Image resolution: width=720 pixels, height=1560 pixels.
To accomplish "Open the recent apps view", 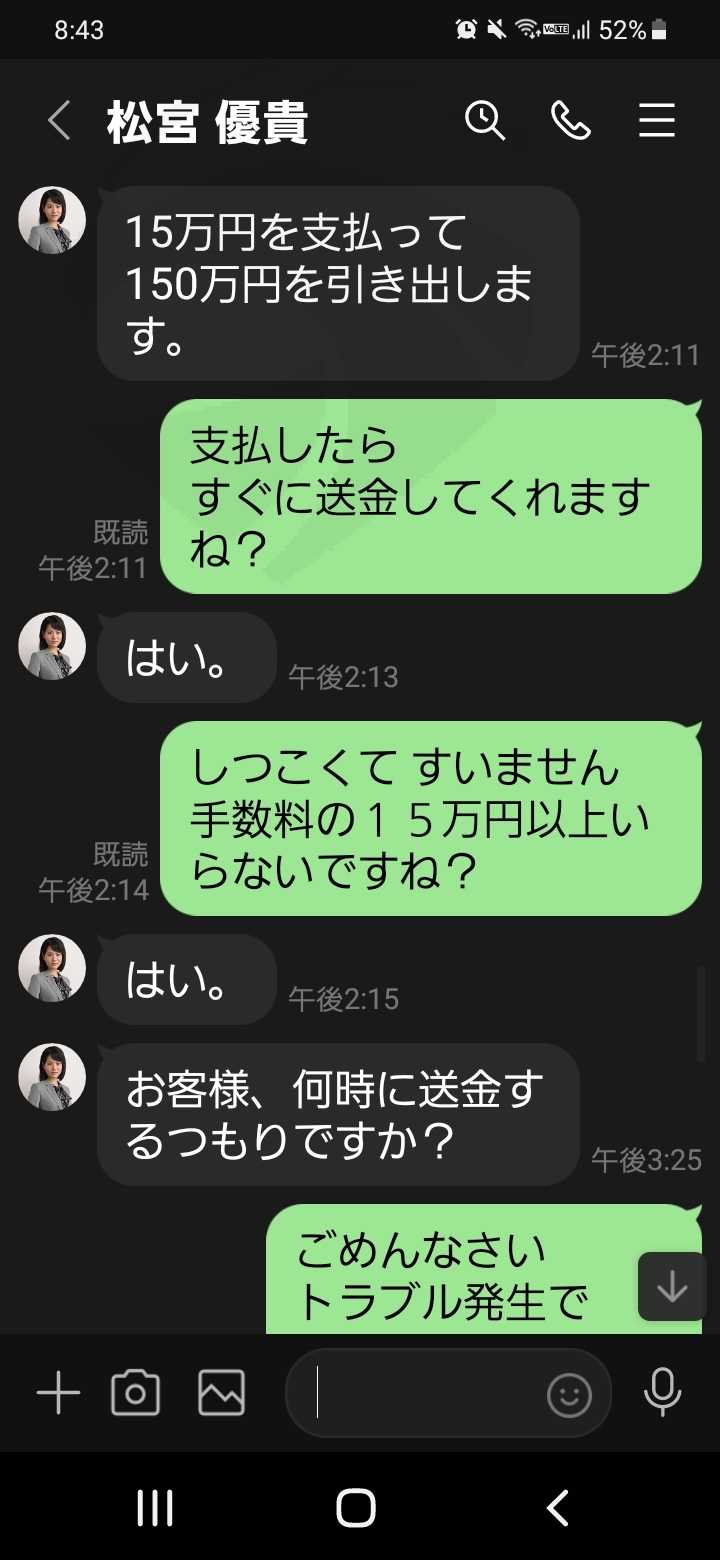I will (x=154, y=1507).
